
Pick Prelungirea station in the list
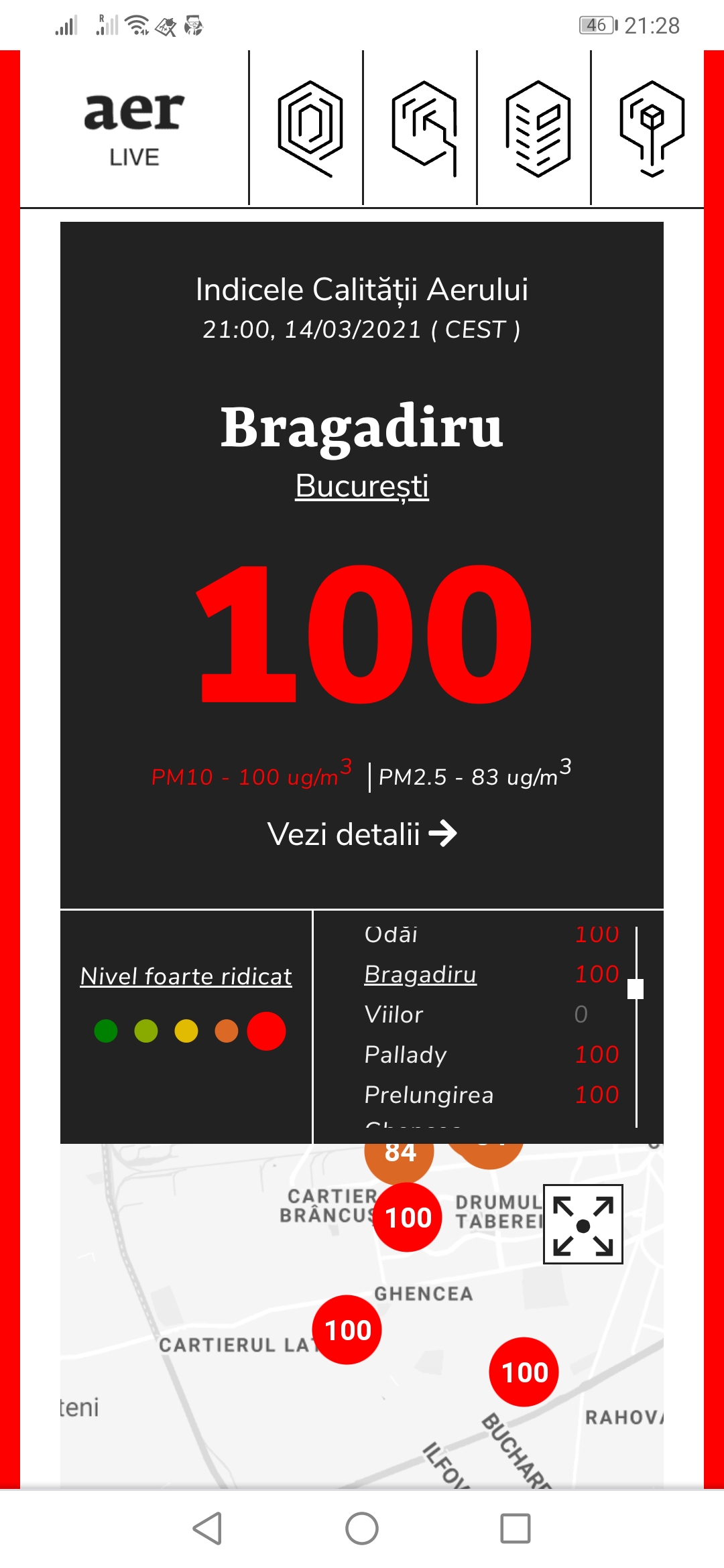pyautogui.click(x=429, y=1095)
